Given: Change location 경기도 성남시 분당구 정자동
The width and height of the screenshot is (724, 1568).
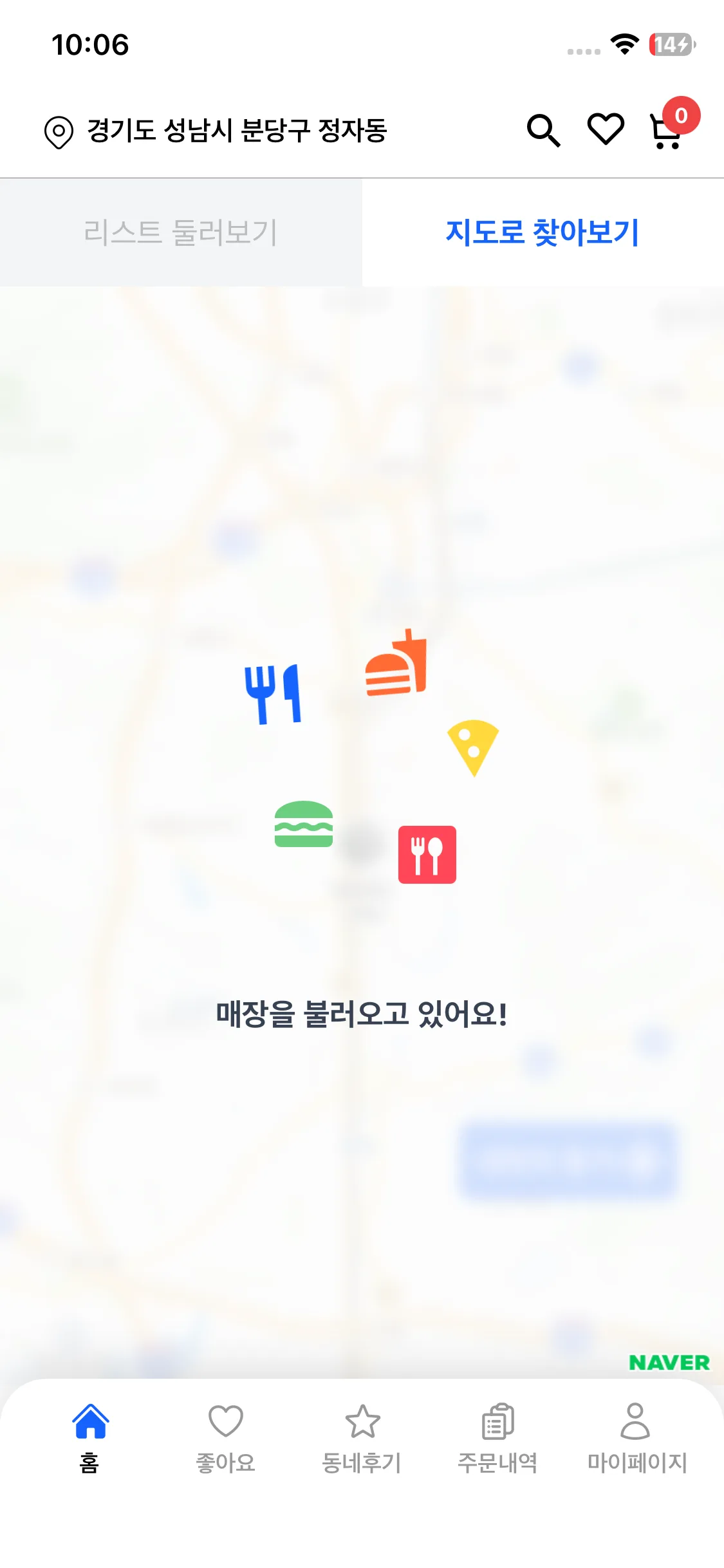Looking at the screenshot, I should click(x=216, y=131).
